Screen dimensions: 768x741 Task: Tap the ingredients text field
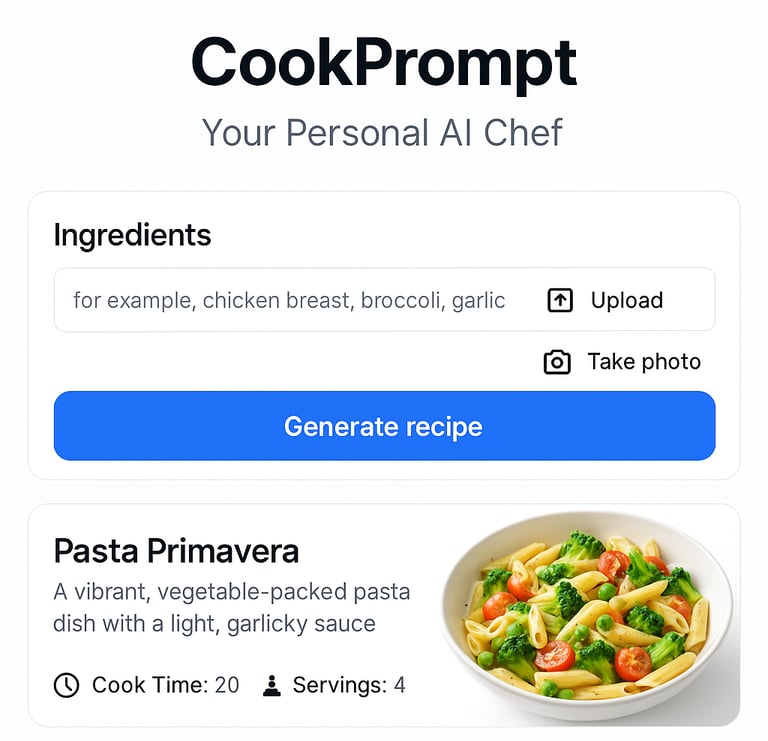tap(290, 300)
